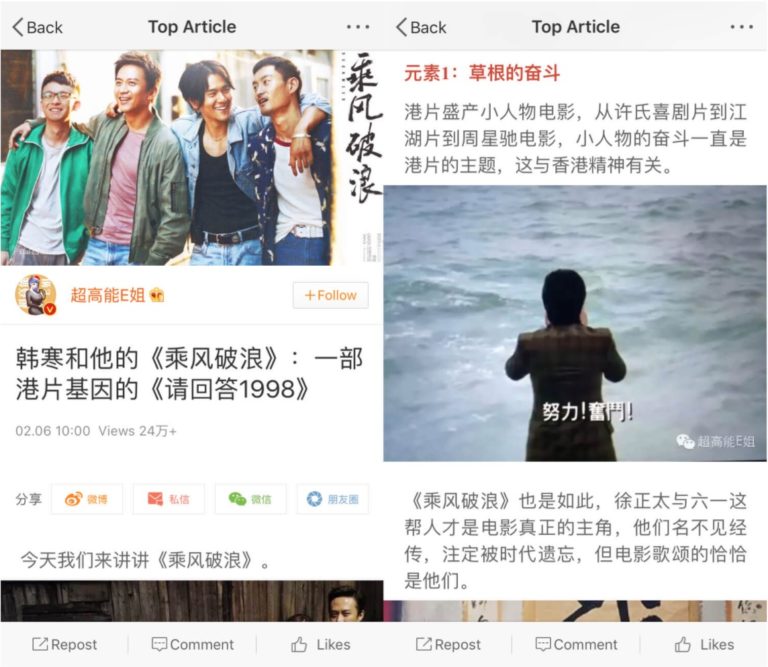The width and height of the screenshot is (768, 667).
Task: Comment on the article showing the Follow button
Action: pyautogui.click(x=192, y=645)
